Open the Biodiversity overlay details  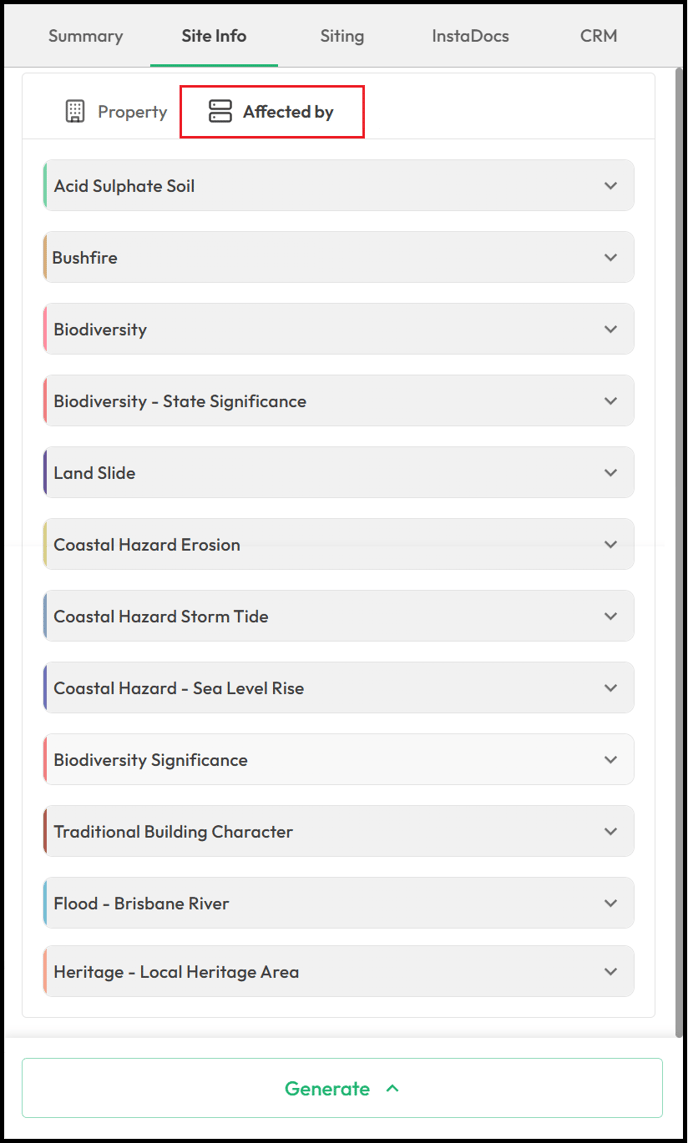point(338,329)
